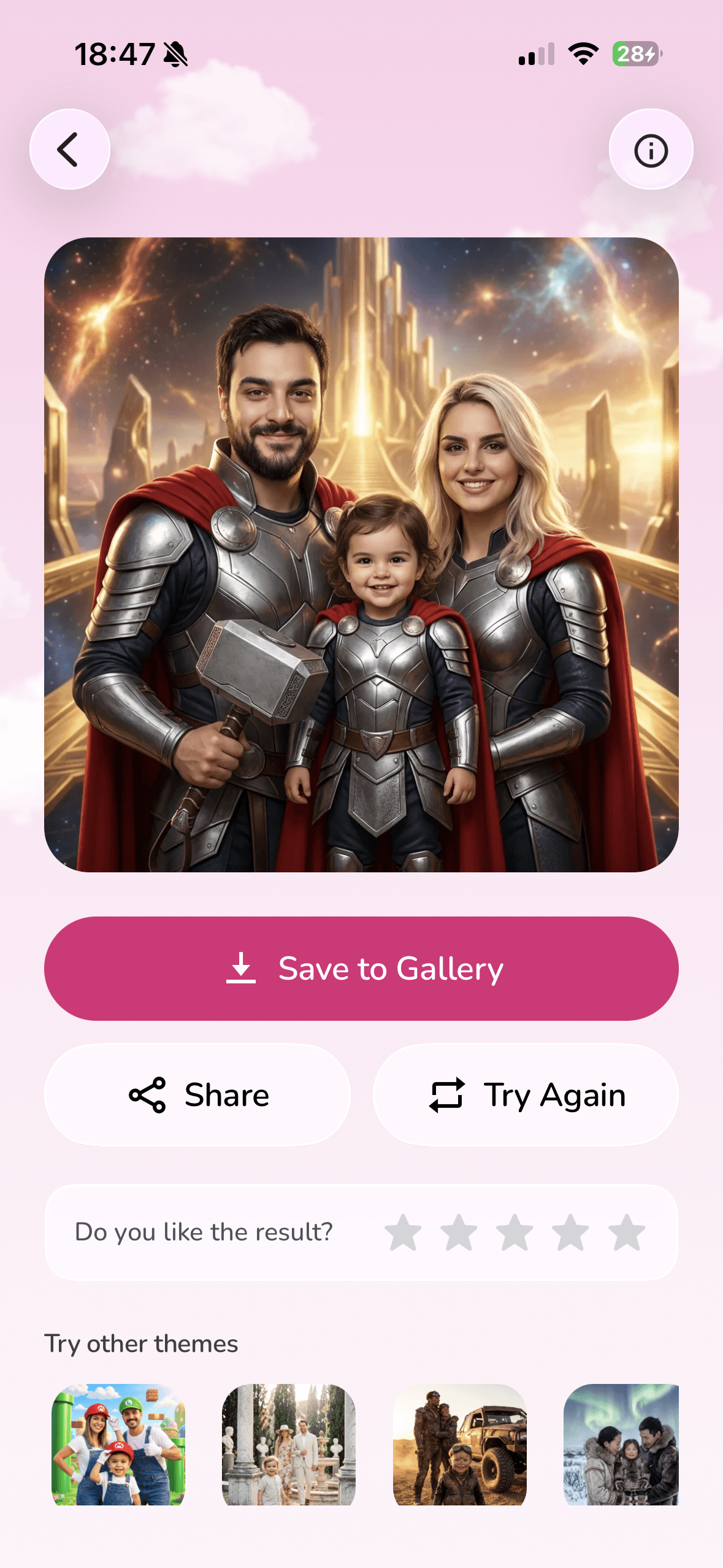
Task: Choose the garden columns family theme
Action: 289,1444
